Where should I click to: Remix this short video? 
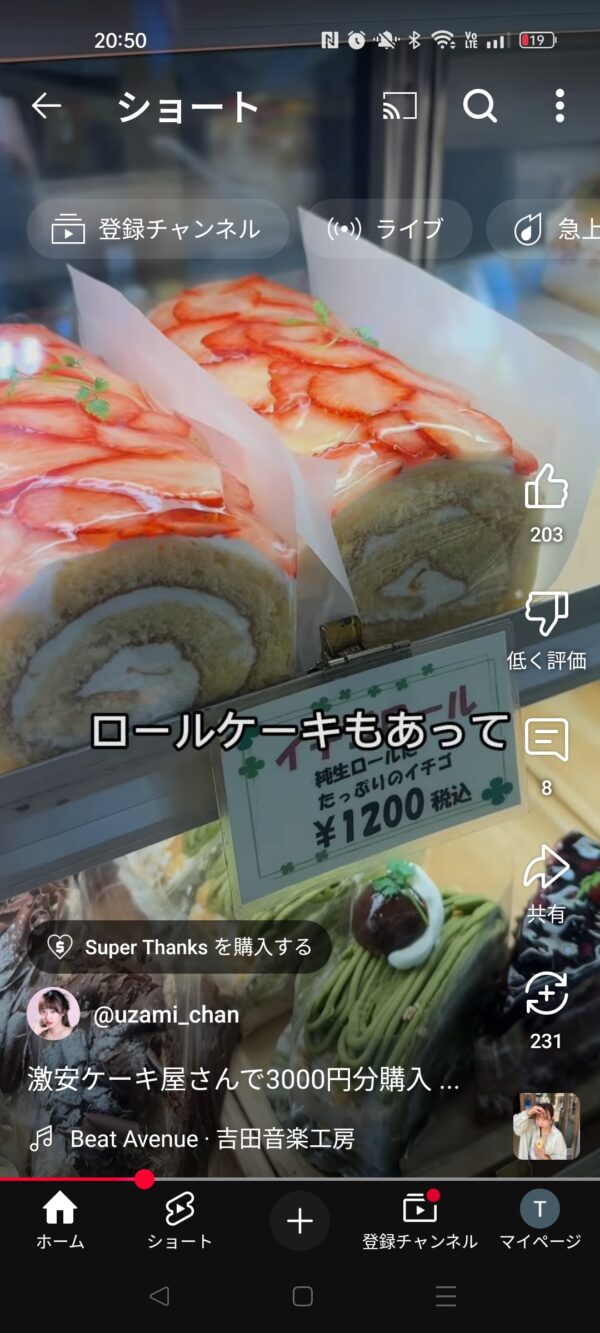point(546,997)
